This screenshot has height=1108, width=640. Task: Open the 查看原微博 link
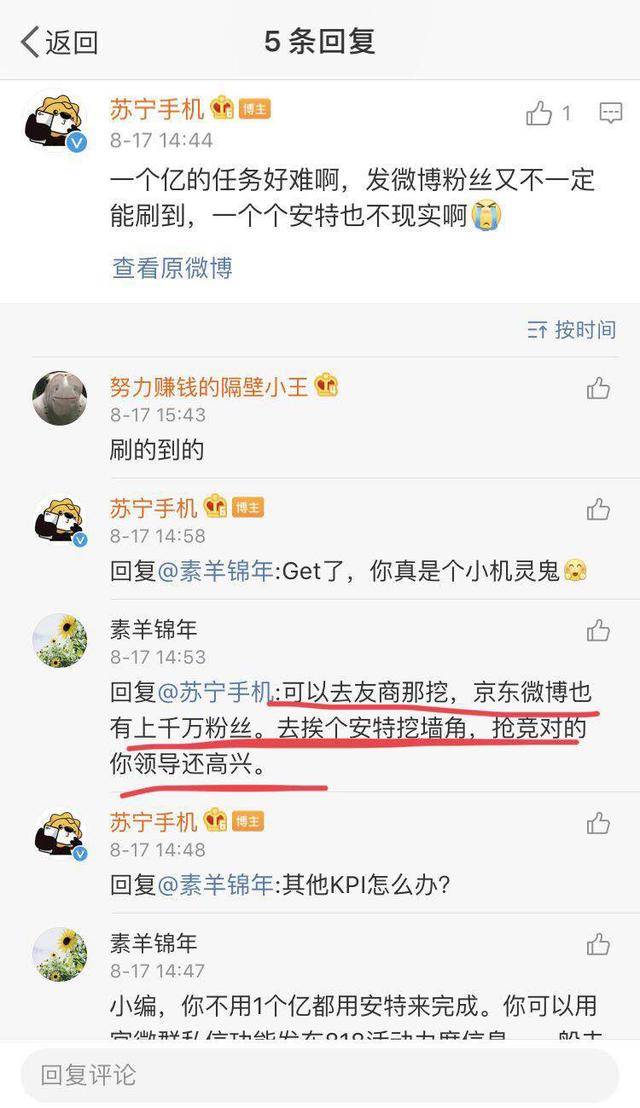pos(172,268)
